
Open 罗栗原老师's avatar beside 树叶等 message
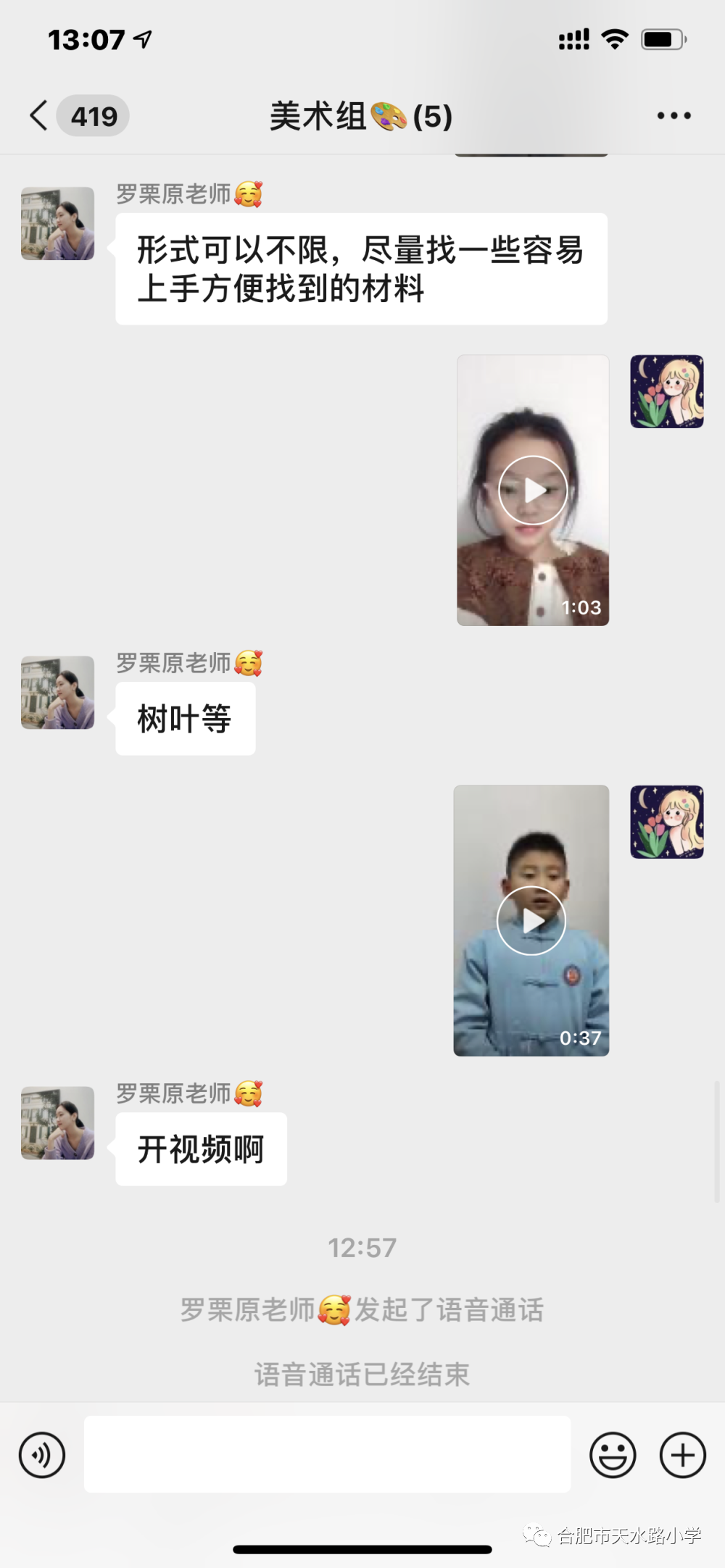(58, 693)
